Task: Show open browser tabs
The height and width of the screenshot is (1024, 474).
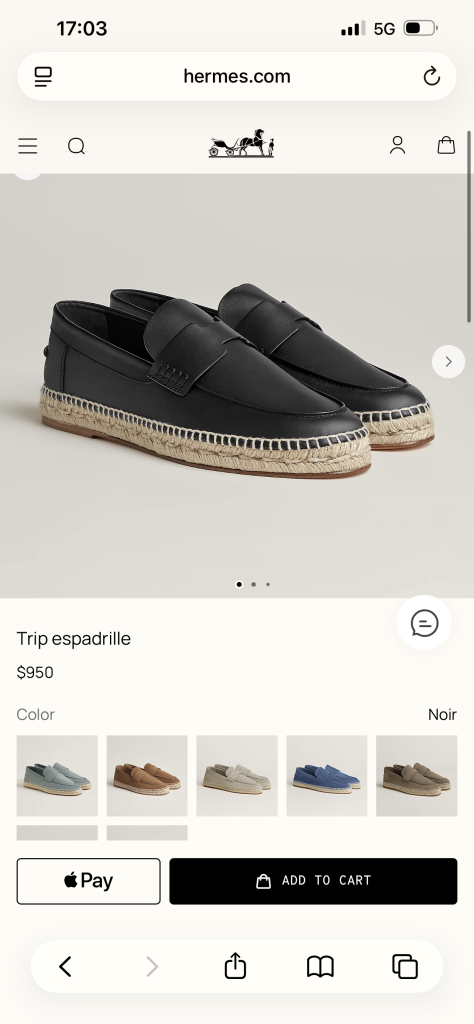Action: coord(405,967)
